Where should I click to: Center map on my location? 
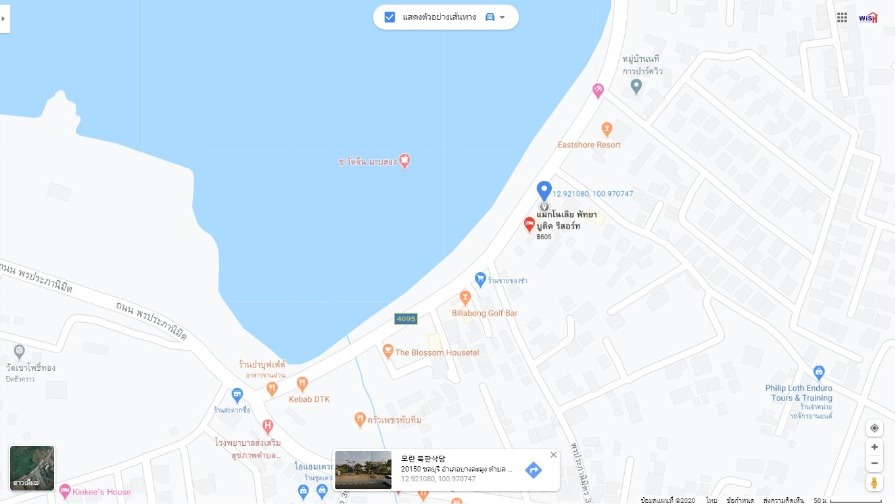click(874, 428)
